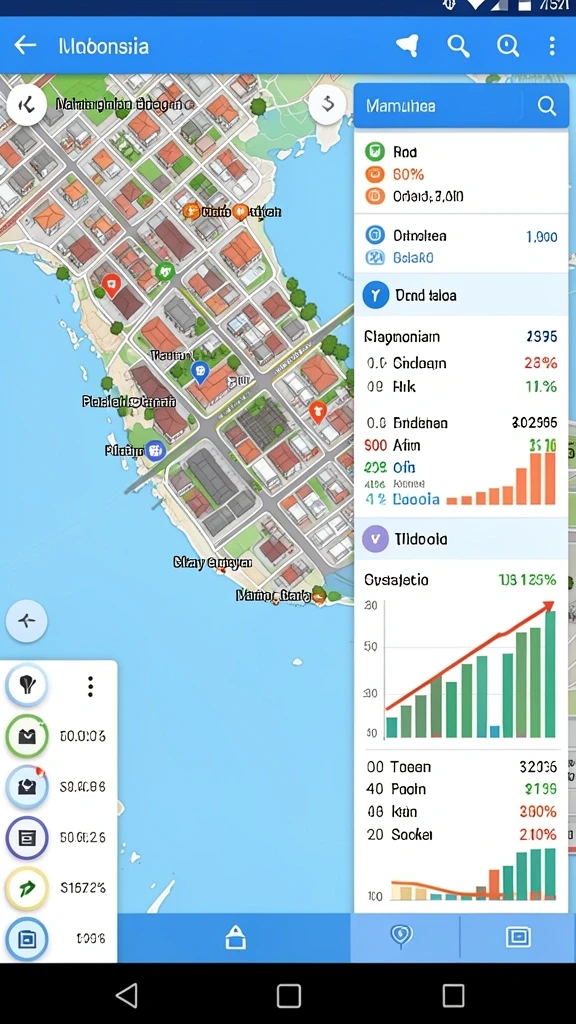The height and width of the screenshot is (1024, 576).
Task: Open the house icon in bottom bar
Action: tap(234, 938)
